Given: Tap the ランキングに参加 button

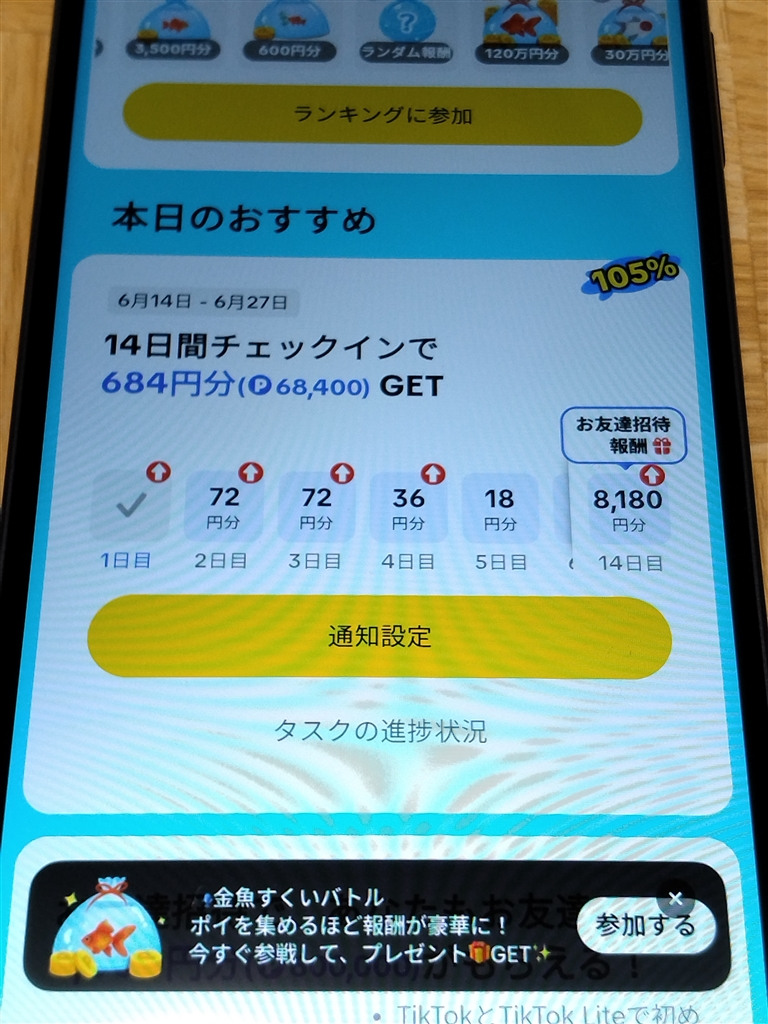Looking at the screenshot, I should tap(382, 116).
